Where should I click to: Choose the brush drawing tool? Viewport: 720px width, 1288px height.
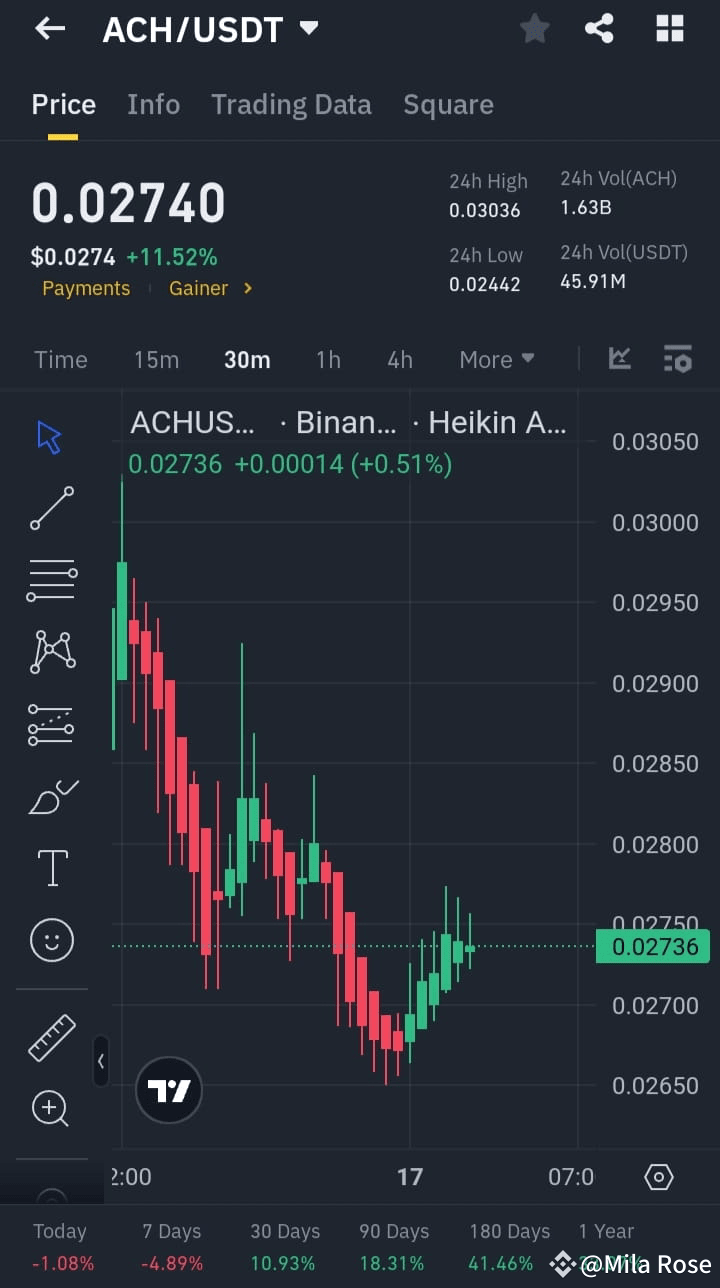(51, 796)
